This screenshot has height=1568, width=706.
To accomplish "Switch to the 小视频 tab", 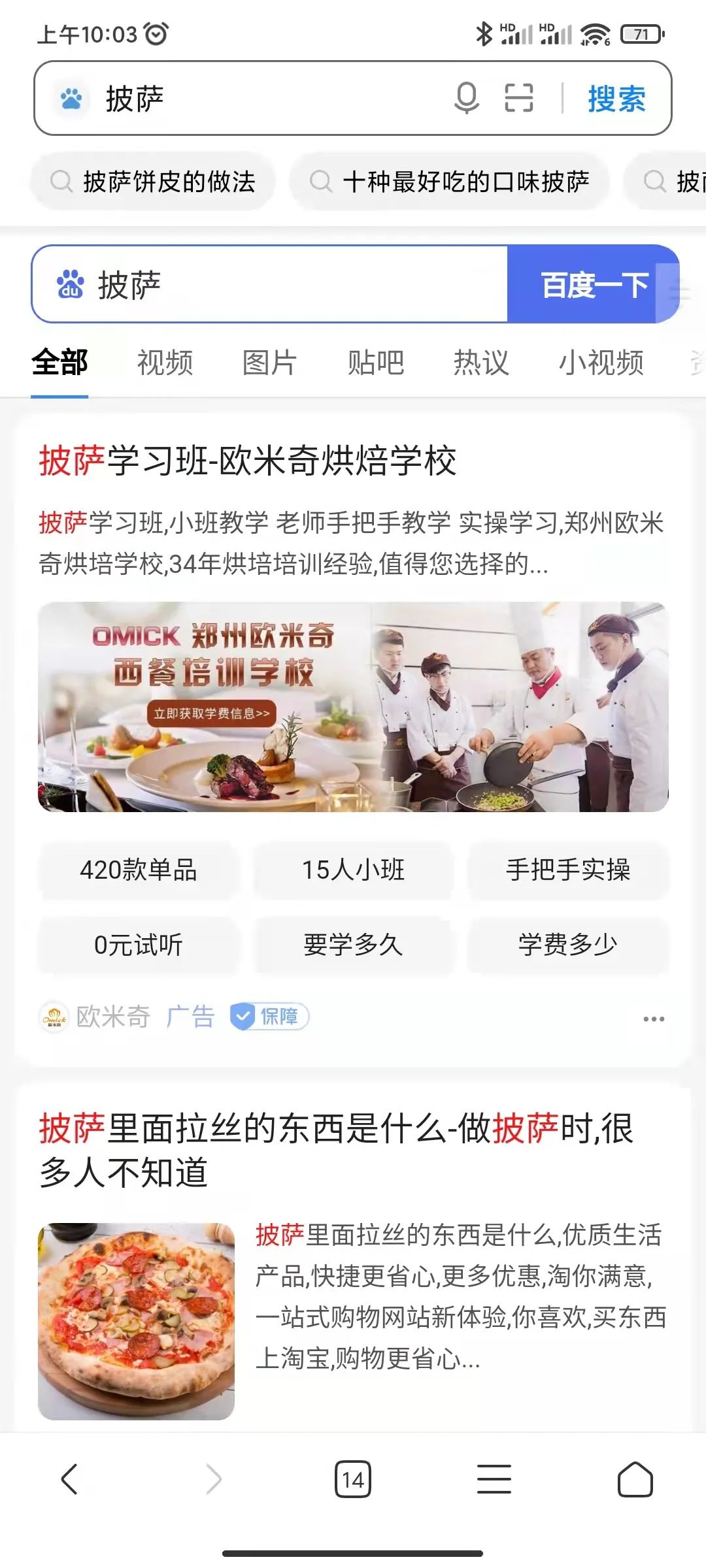I will pos(601,363).
